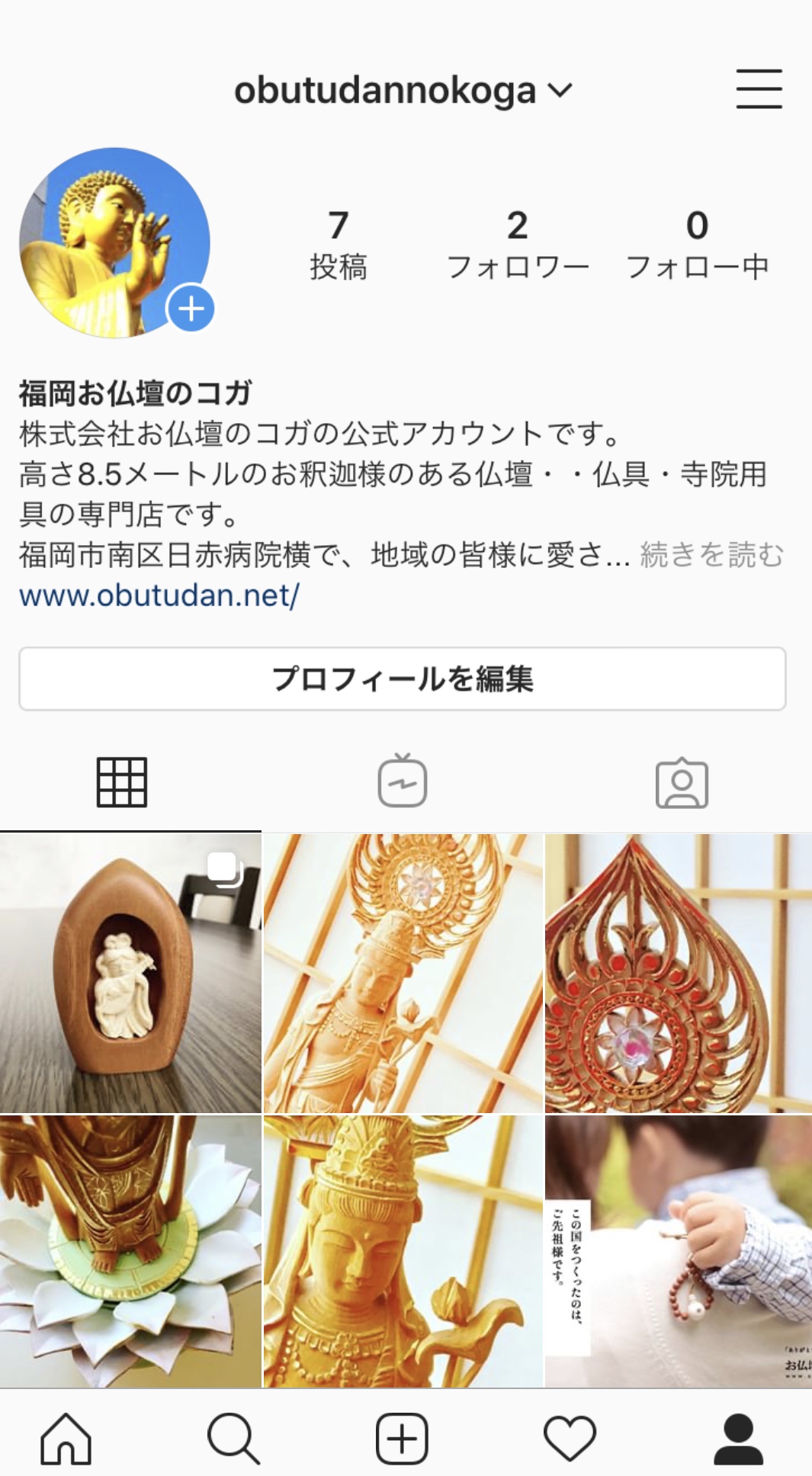Viewport: 812px width, 1476px height.
Task: View the フォロワー list
Action: pos(518,245)
